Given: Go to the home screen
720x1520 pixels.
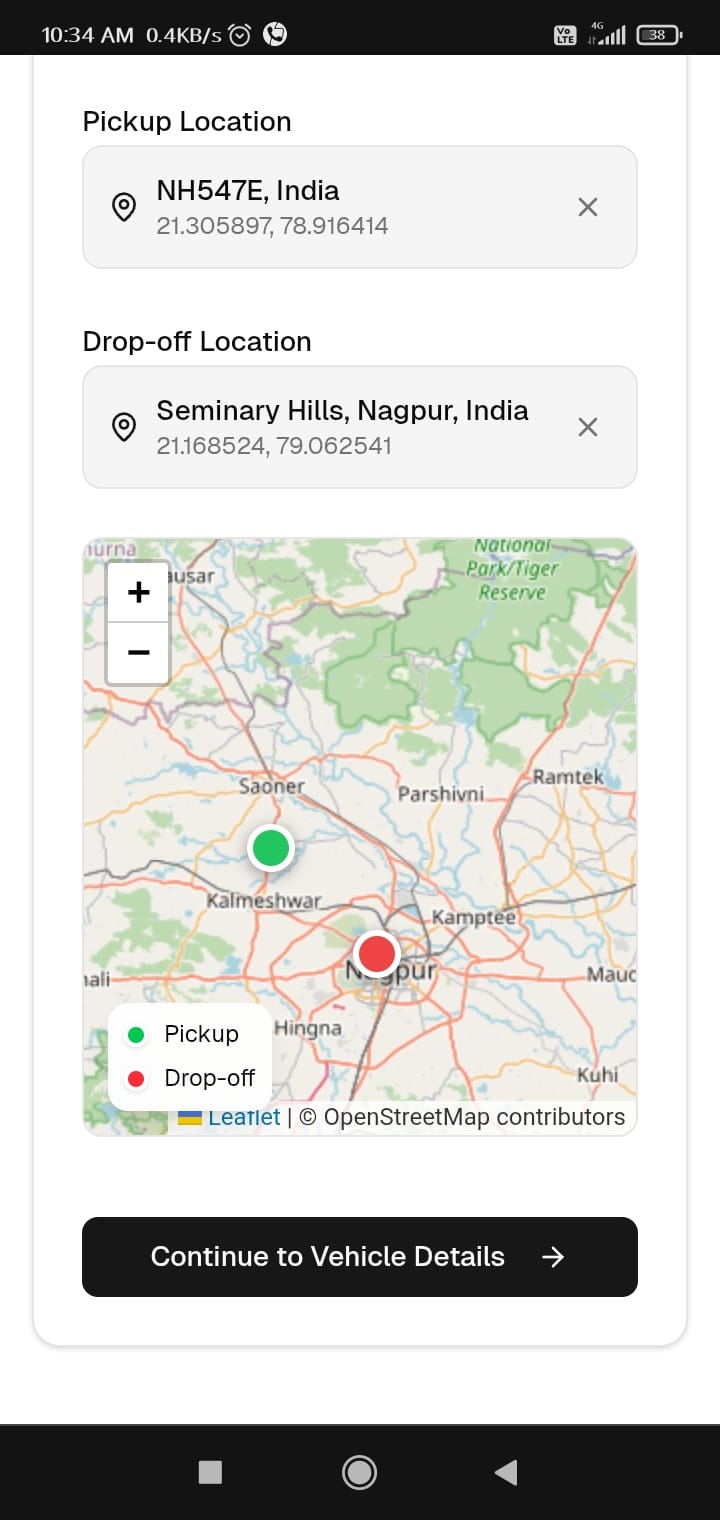Looking at the screenshot, I should tap(359, 1472).
